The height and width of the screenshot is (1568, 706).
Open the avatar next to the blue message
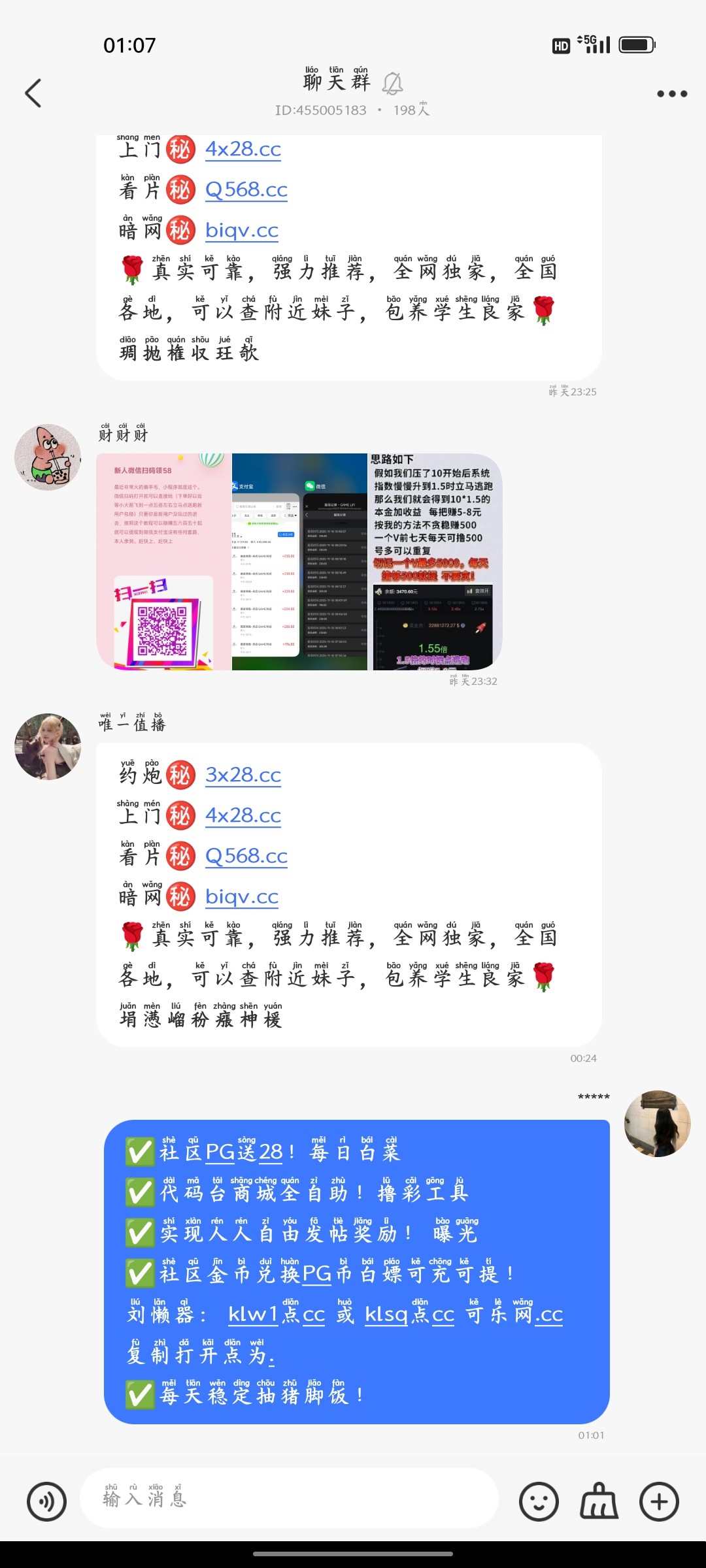[x=658, y=1122]
